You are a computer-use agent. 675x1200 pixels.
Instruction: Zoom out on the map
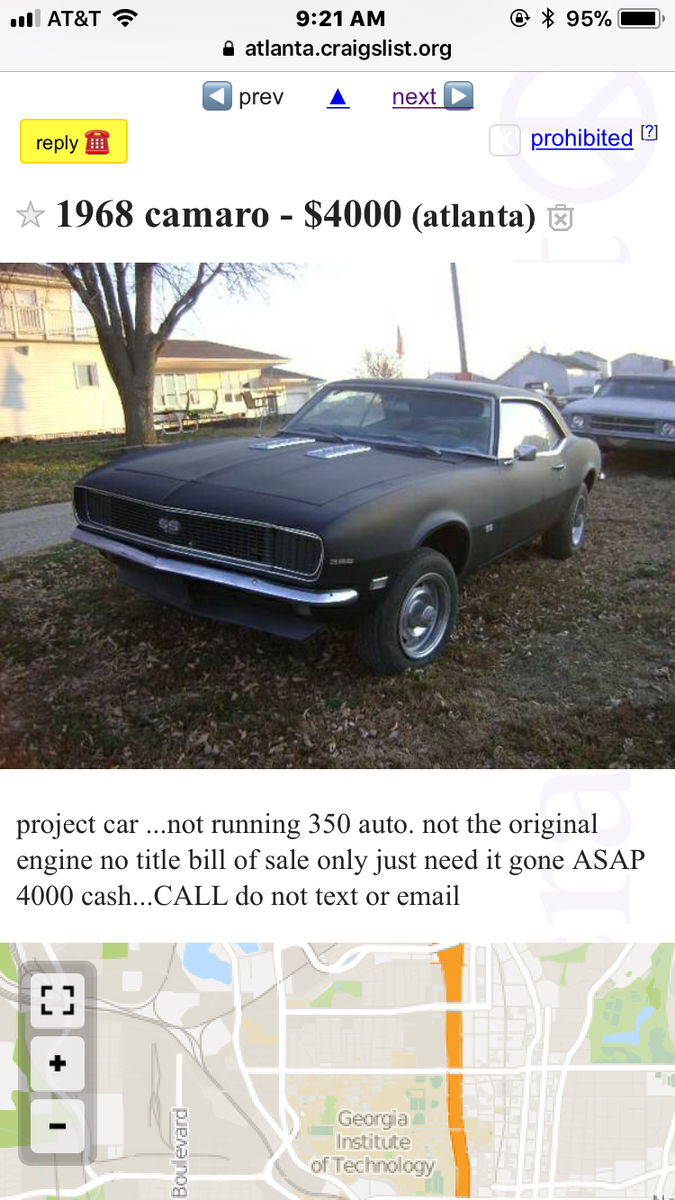pos(58,1127)
